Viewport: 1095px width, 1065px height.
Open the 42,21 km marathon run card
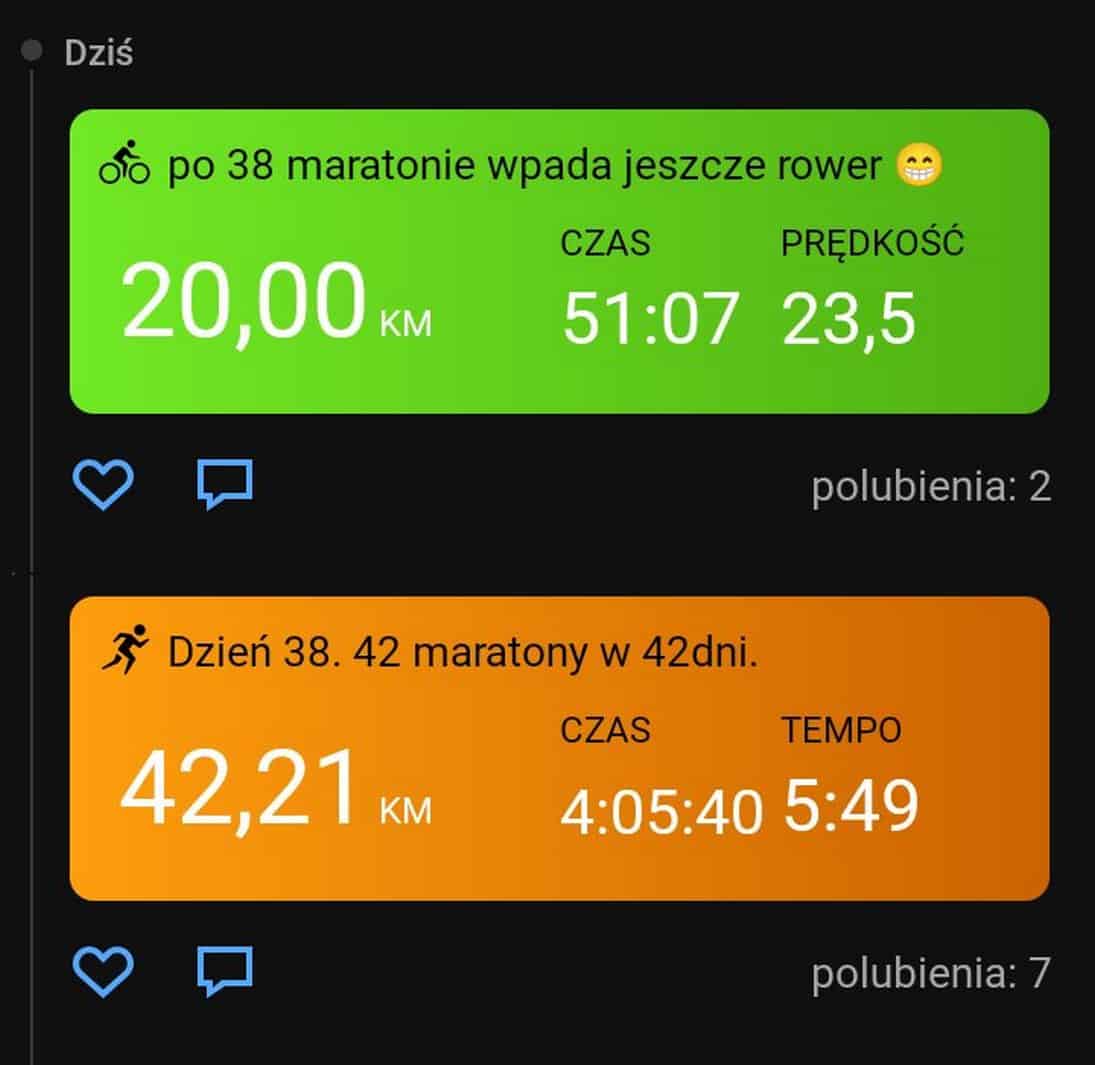tap(558, 748)
